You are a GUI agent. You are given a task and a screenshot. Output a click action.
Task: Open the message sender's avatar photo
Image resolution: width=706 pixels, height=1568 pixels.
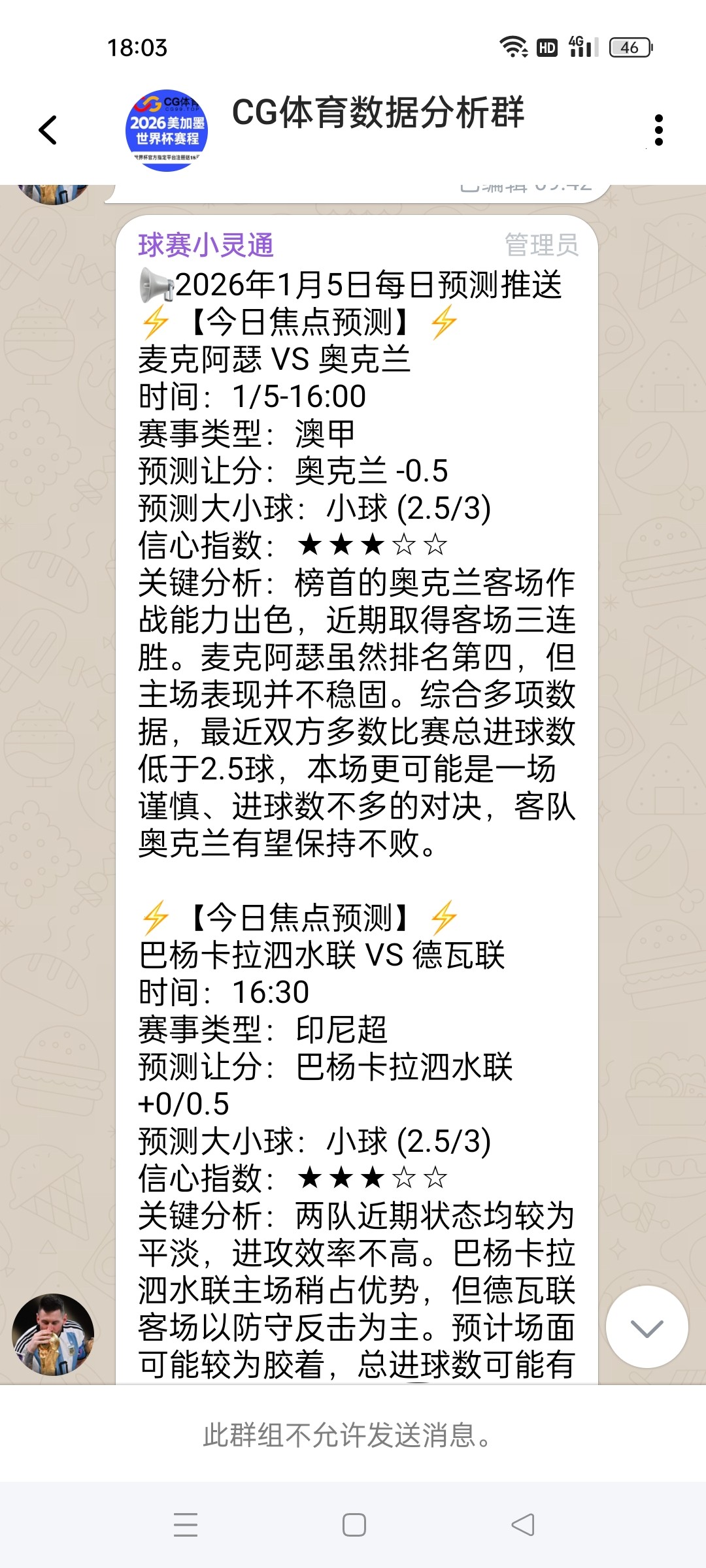tap(54, 1333)
